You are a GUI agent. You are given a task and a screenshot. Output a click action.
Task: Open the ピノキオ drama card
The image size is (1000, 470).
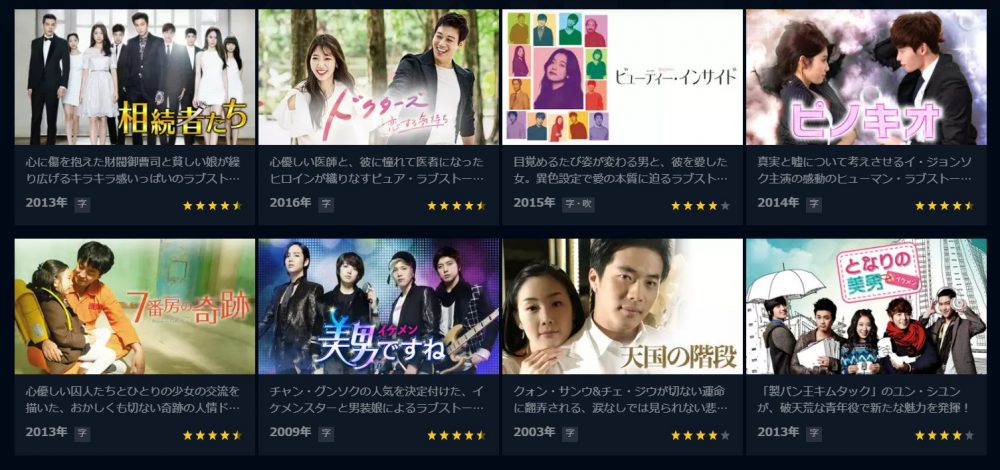pos(866,78)
